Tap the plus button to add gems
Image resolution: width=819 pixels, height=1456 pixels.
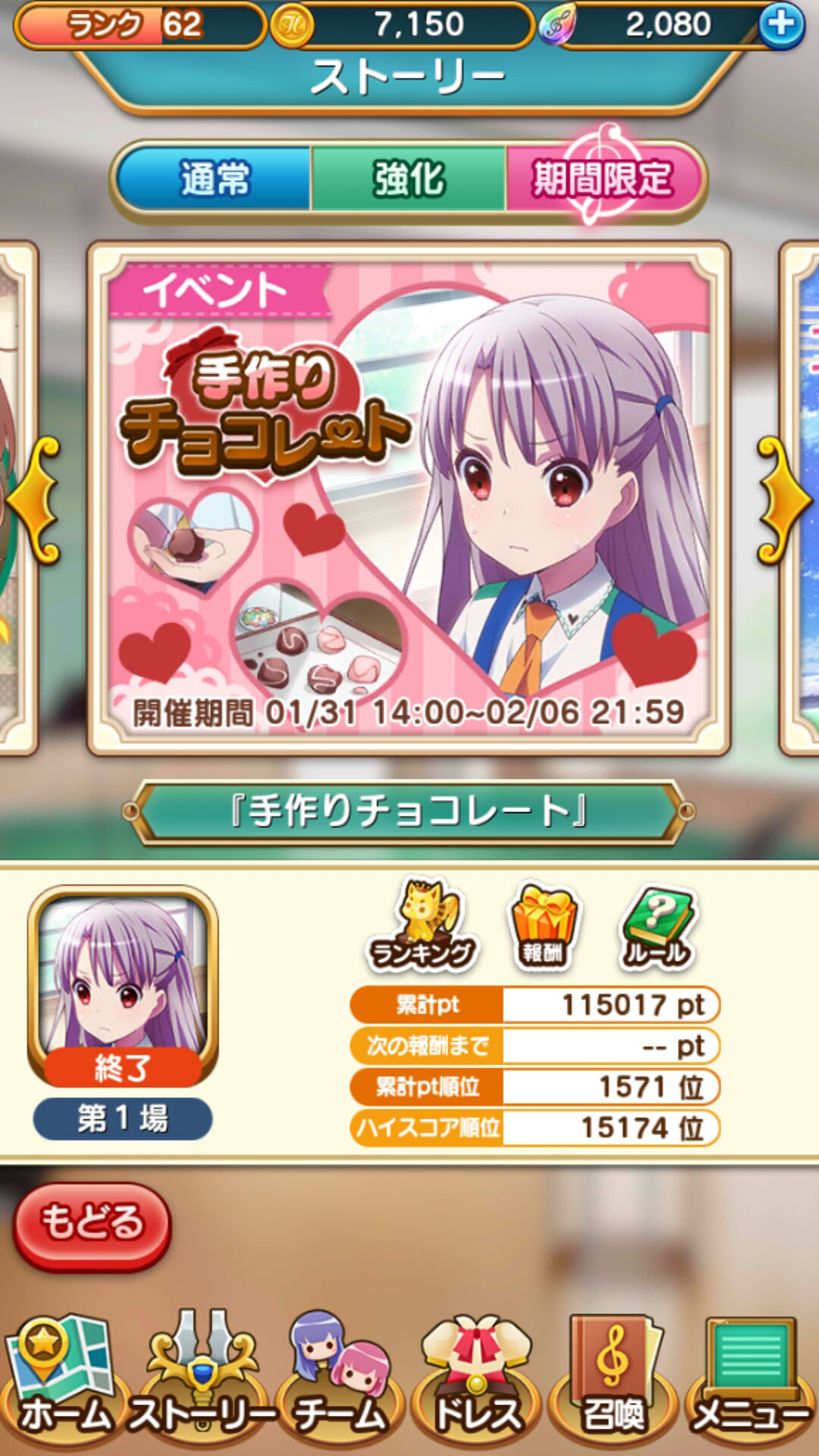tap(781, 24)
